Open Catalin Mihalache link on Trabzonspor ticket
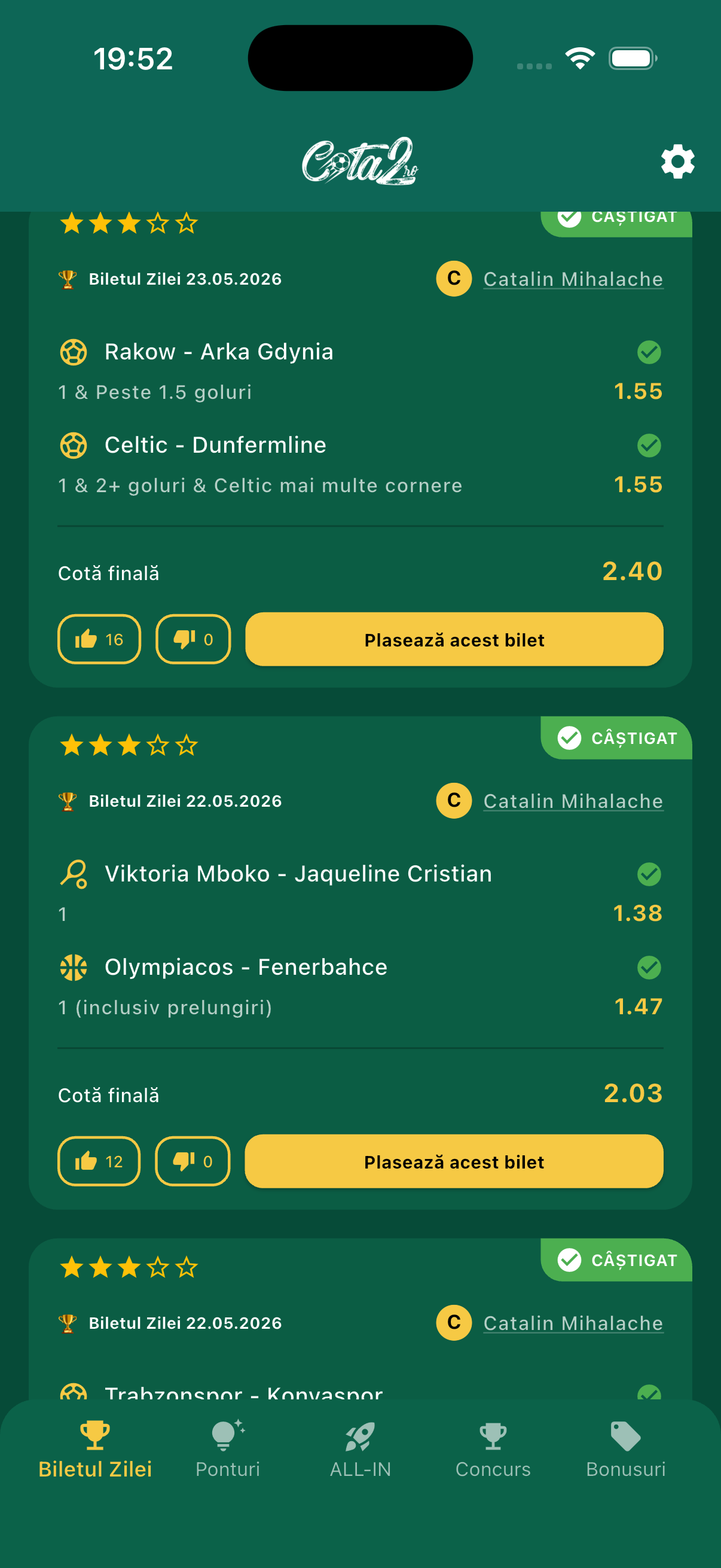 pyautogui.click(x=573, y=1323)
